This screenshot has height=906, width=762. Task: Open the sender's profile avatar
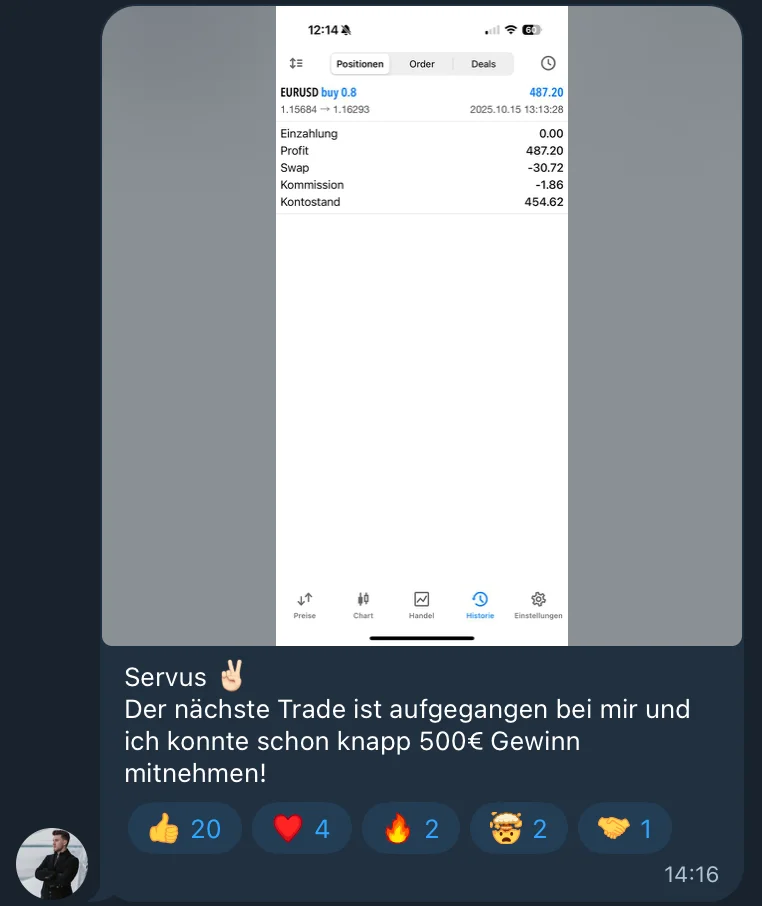pyautogui.click(x=51, y=863)
